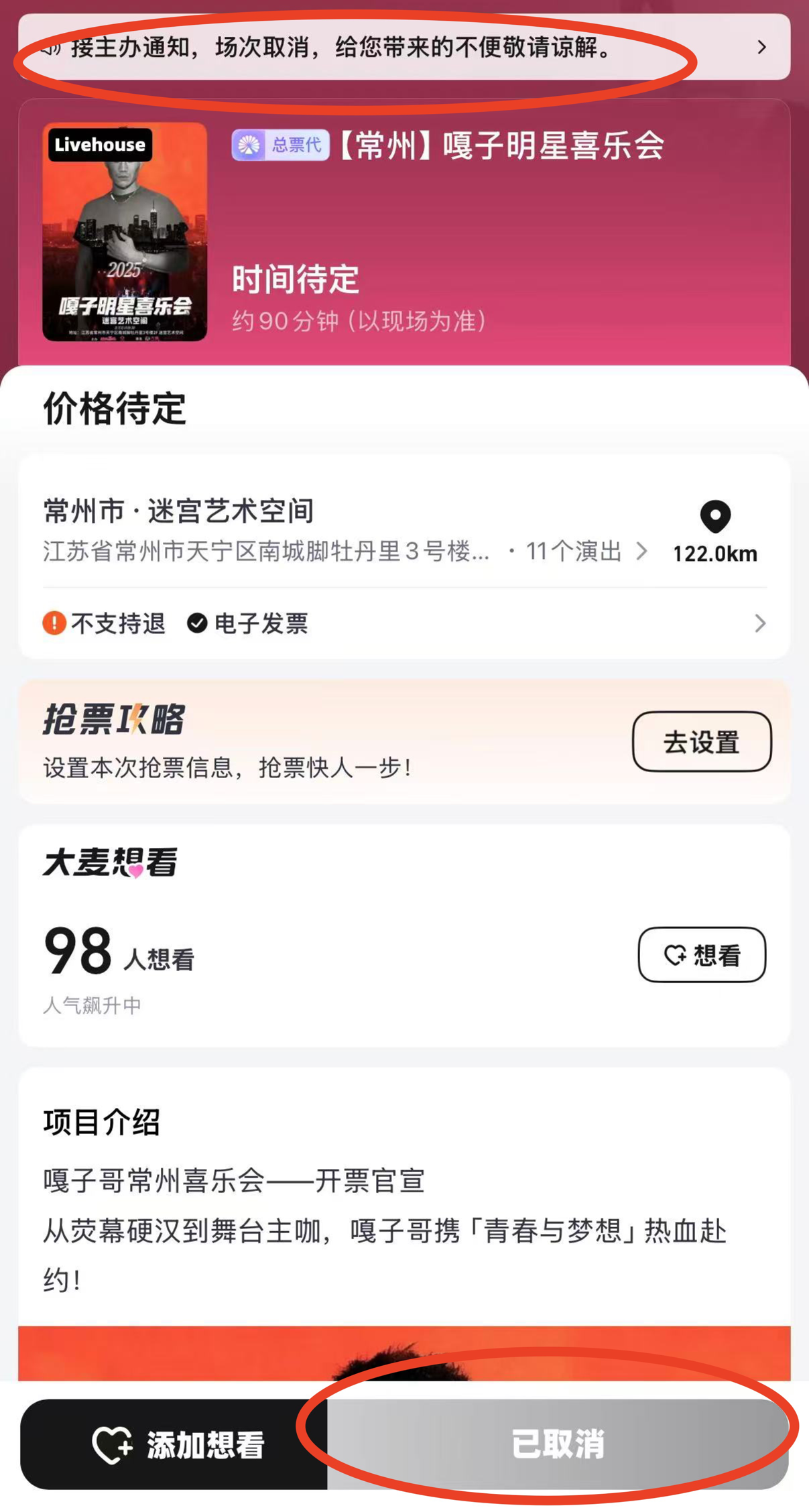Screen dimensions: 809x1512
Task: Tap 去设置 for the ticket-grabbing guide
Action: pyautogui.click(x=701, y=742)
